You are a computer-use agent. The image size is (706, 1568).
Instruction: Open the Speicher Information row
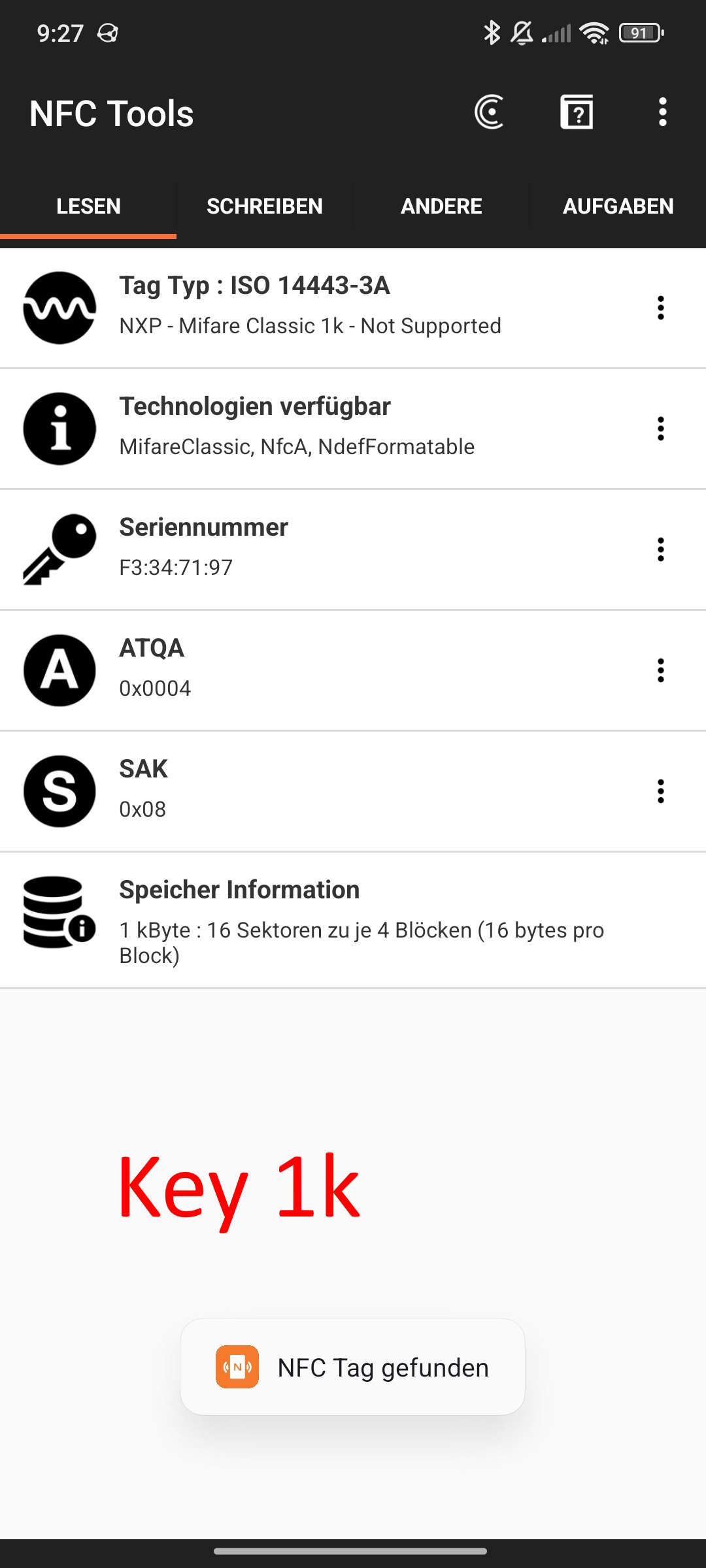click(353, 920)
